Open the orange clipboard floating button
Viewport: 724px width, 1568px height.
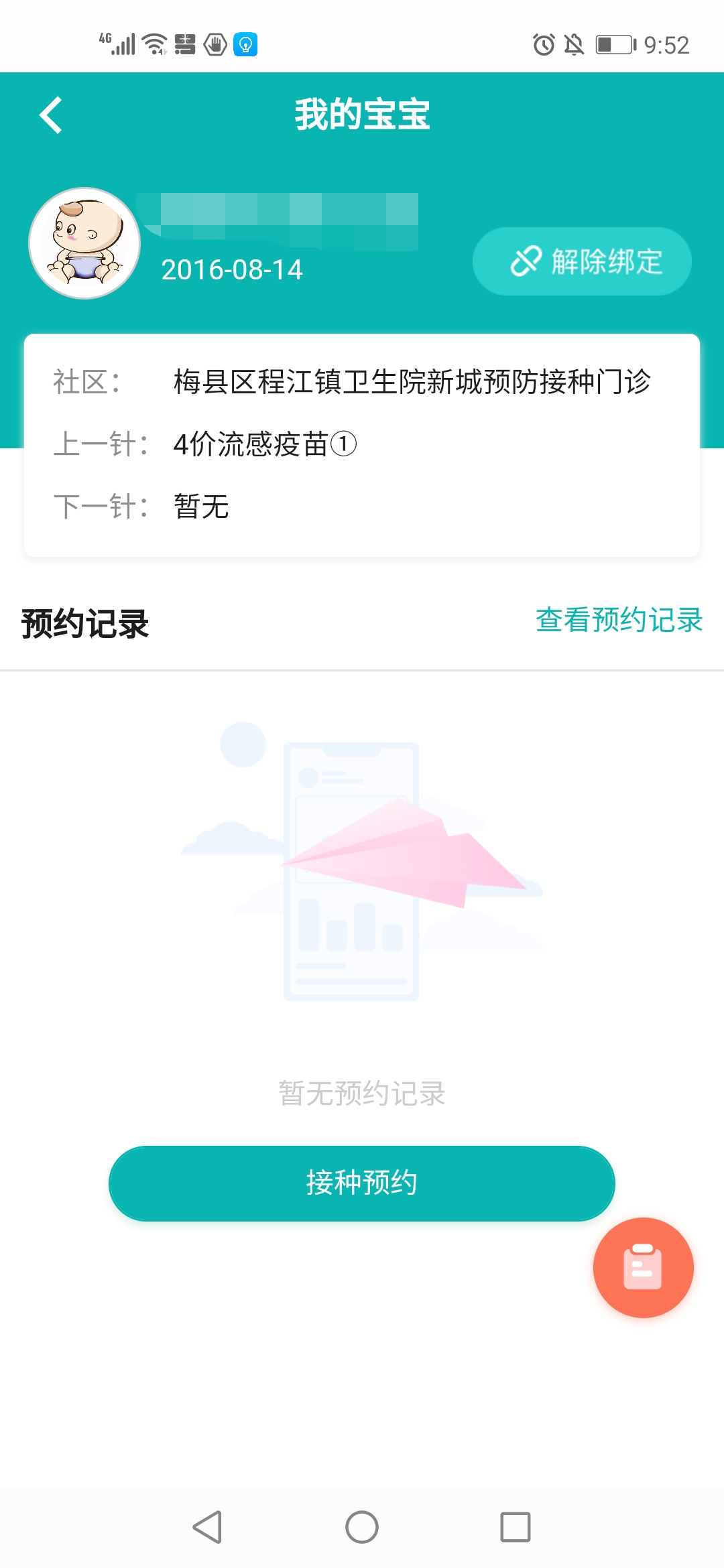643,1267
